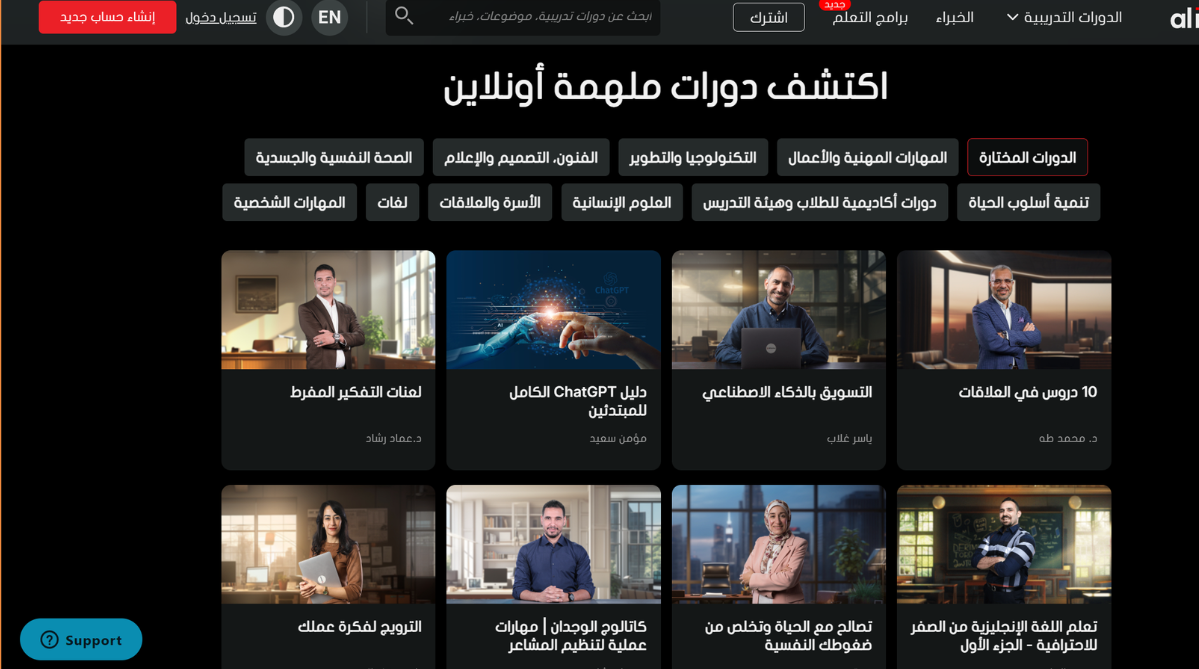
Task: Tap the اشترك subscribe button
Action: [x=768, y=17]
